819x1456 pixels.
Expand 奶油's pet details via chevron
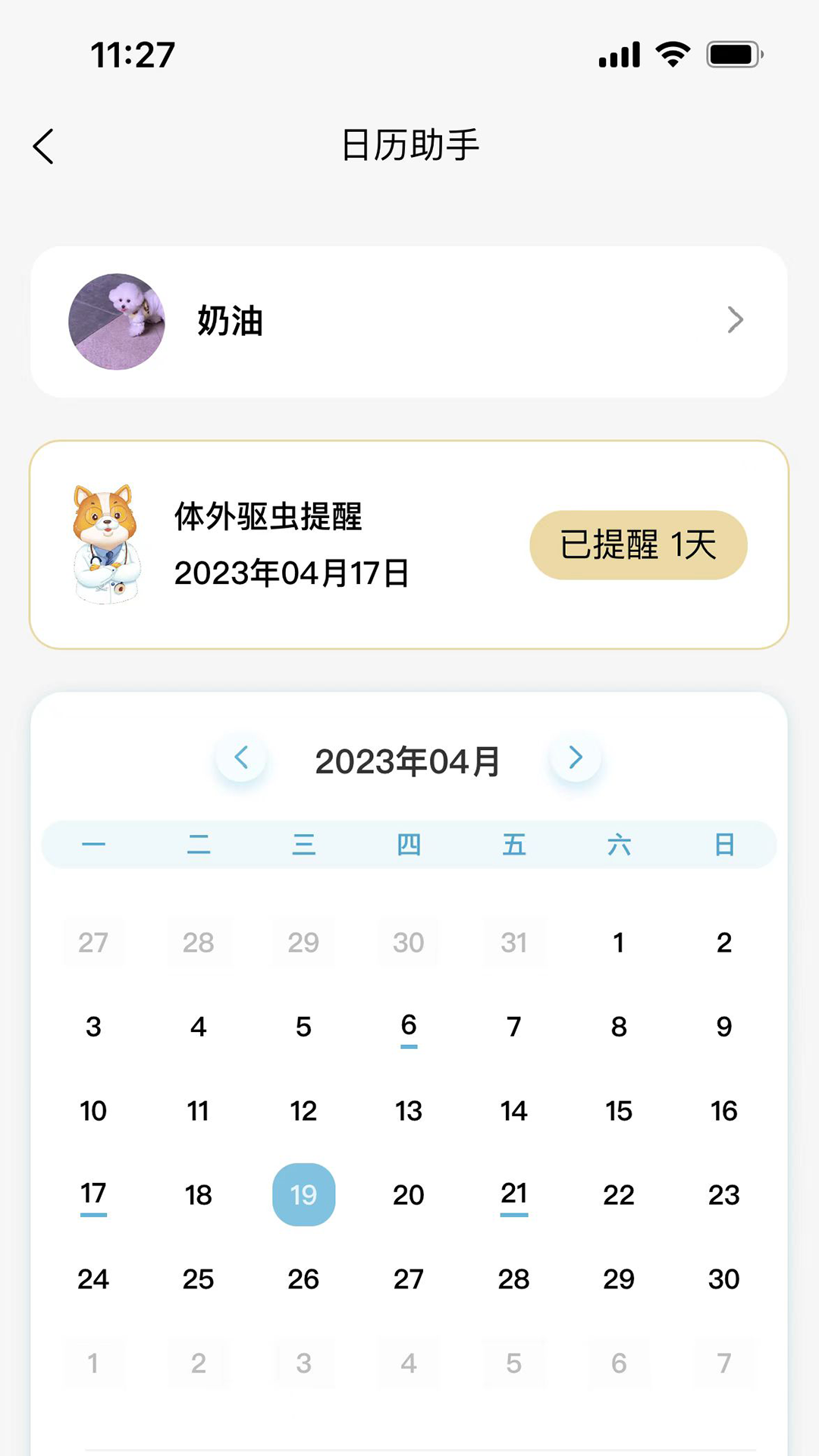(x=734, y=321)
